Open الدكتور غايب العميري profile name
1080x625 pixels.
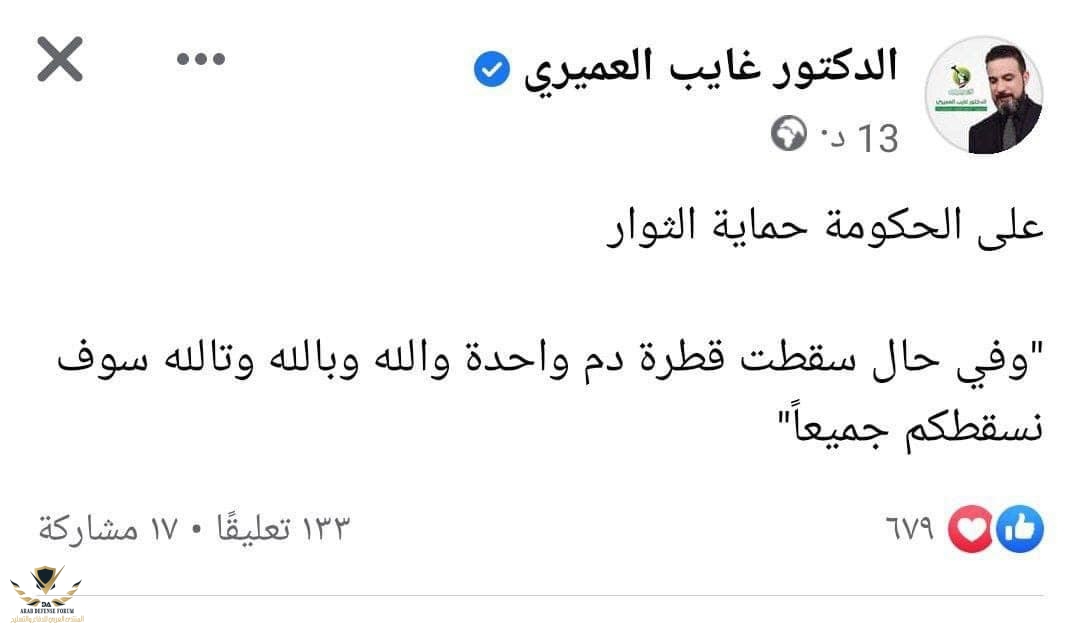click(710, 66)
